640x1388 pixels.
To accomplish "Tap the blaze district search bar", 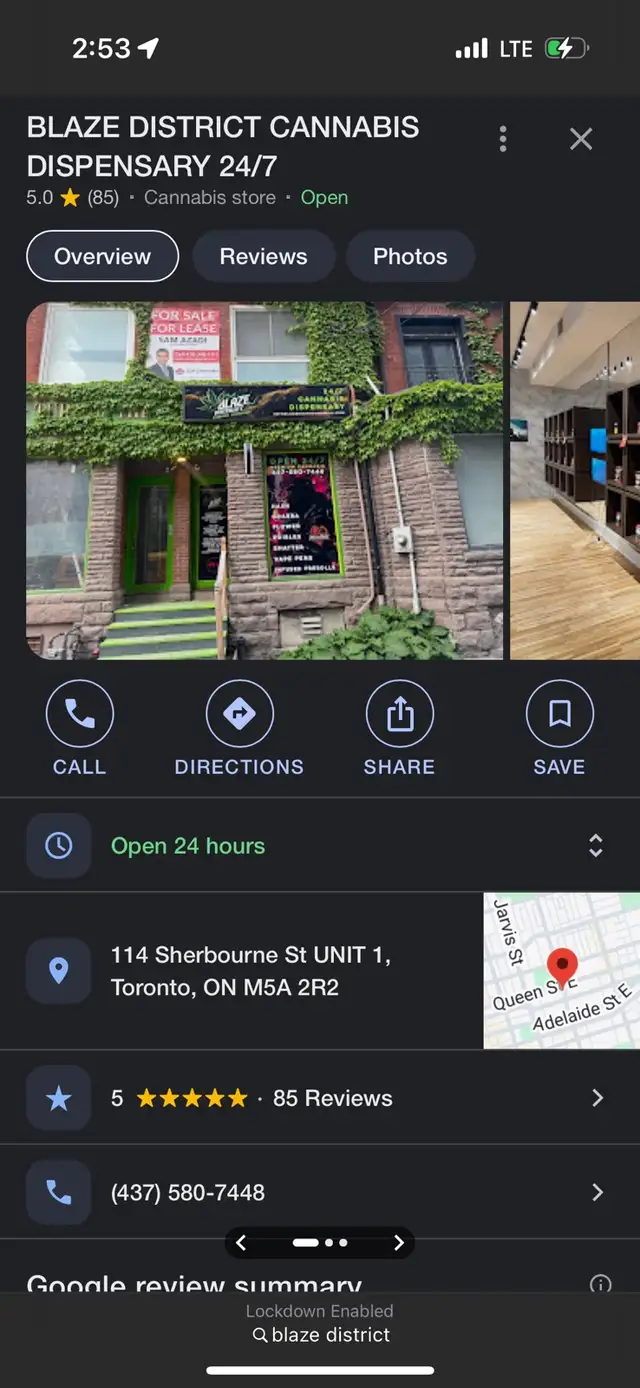I will pyautogui.click(x=320, y=1335).
